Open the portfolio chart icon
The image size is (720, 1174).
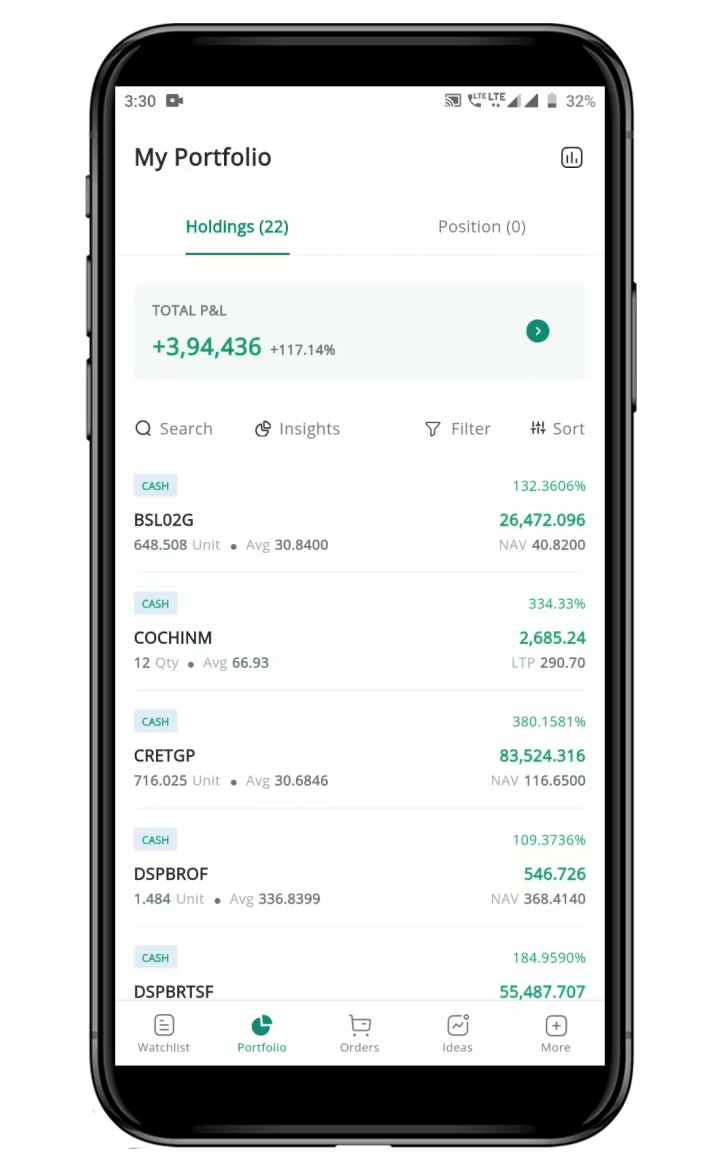tap(571, 157)
